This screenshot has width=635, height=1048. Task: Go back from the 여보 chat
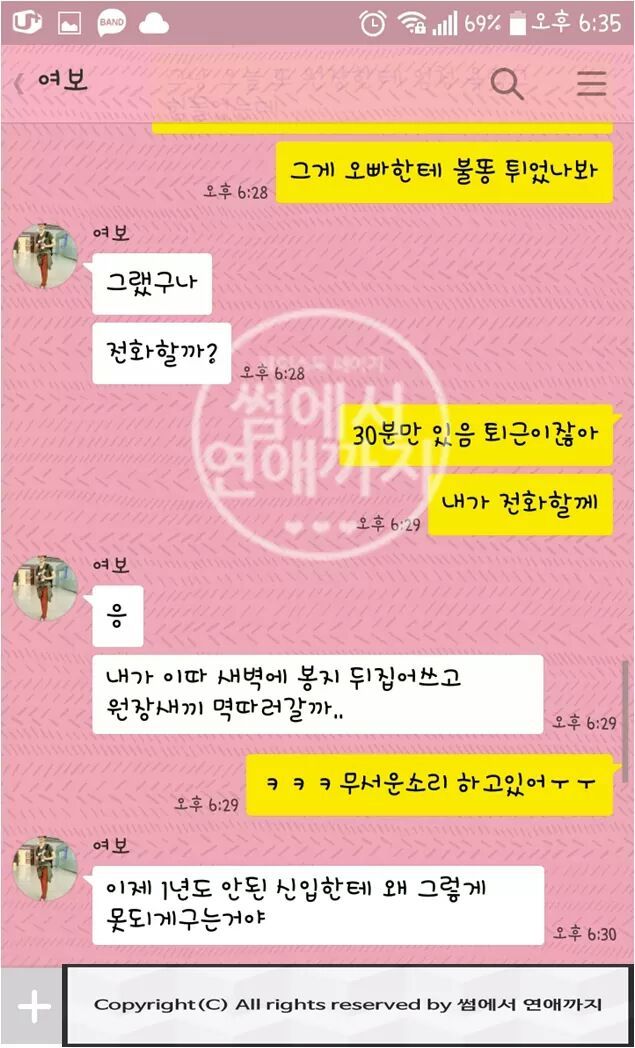(x=19, y=84)
